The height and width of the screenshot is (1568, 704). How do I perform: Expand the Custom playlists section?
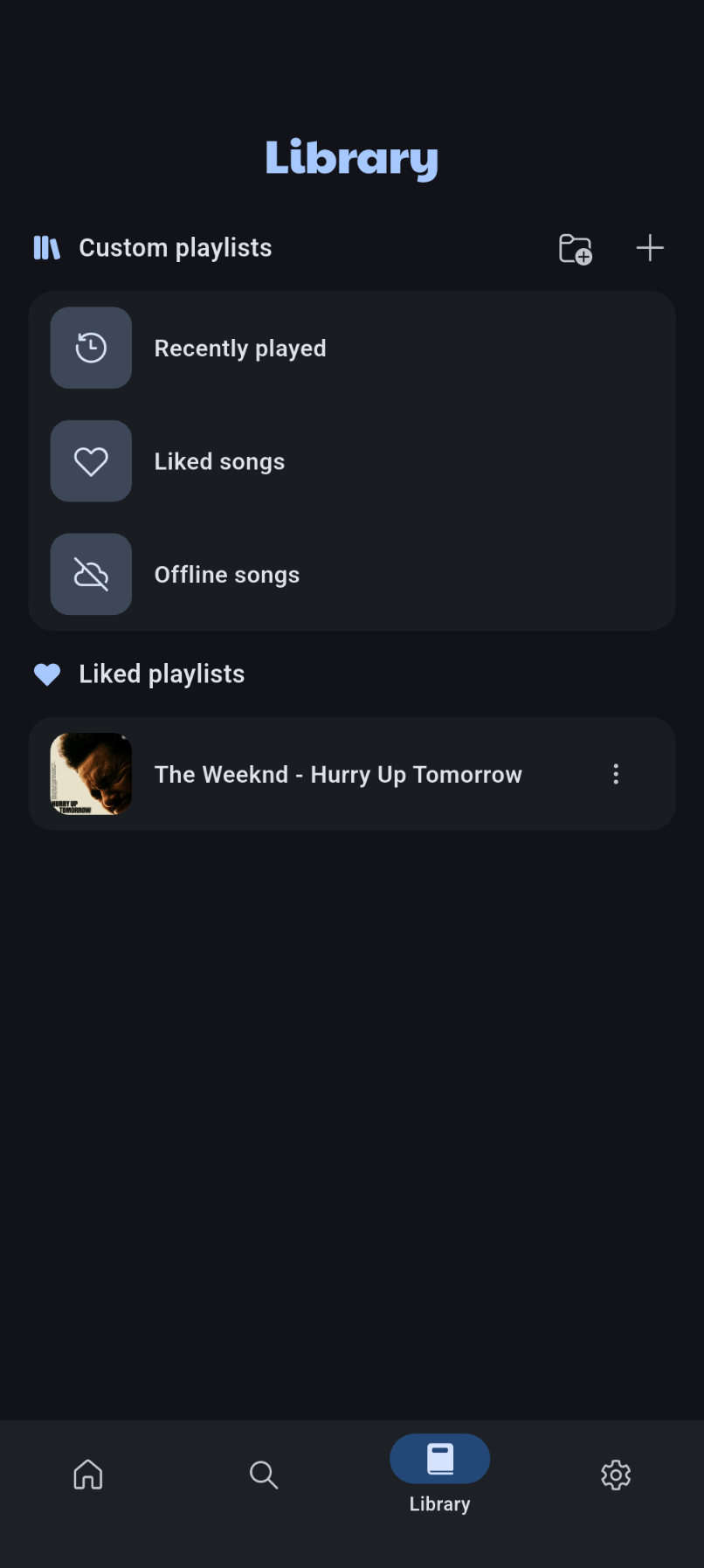pos(175,247)
